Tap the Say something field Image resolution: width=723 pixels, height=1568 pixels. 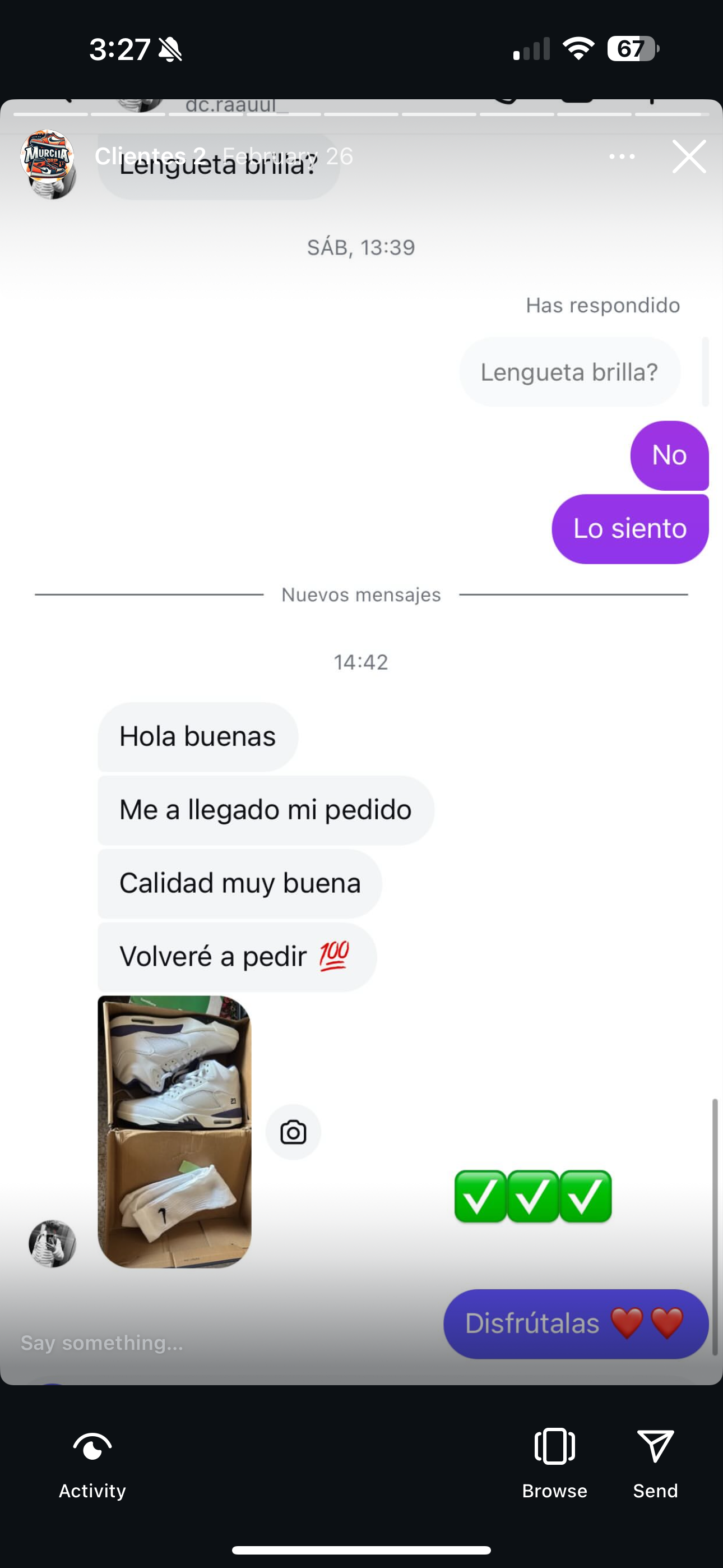coord(183,1342)
